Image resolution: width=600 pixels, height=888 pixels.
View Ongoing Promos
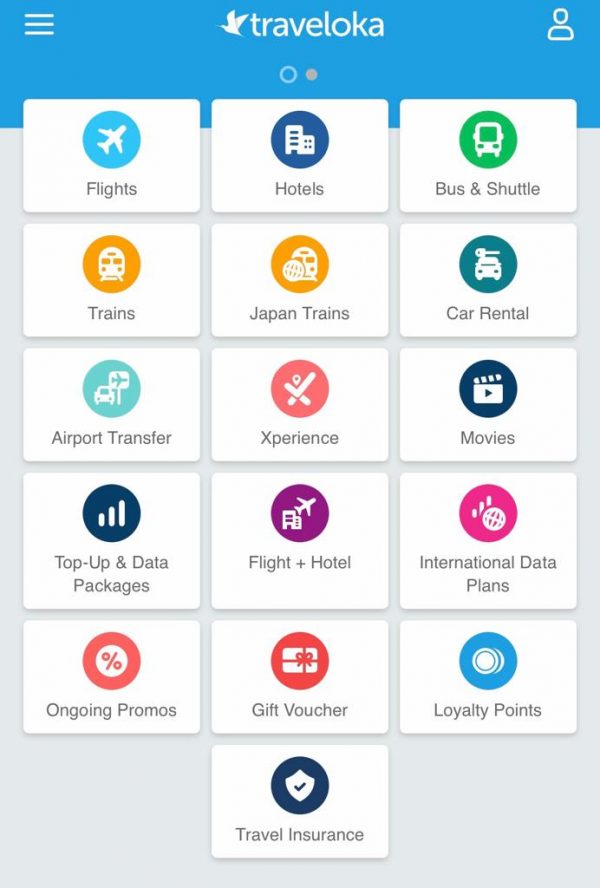[x=111, y=677]
